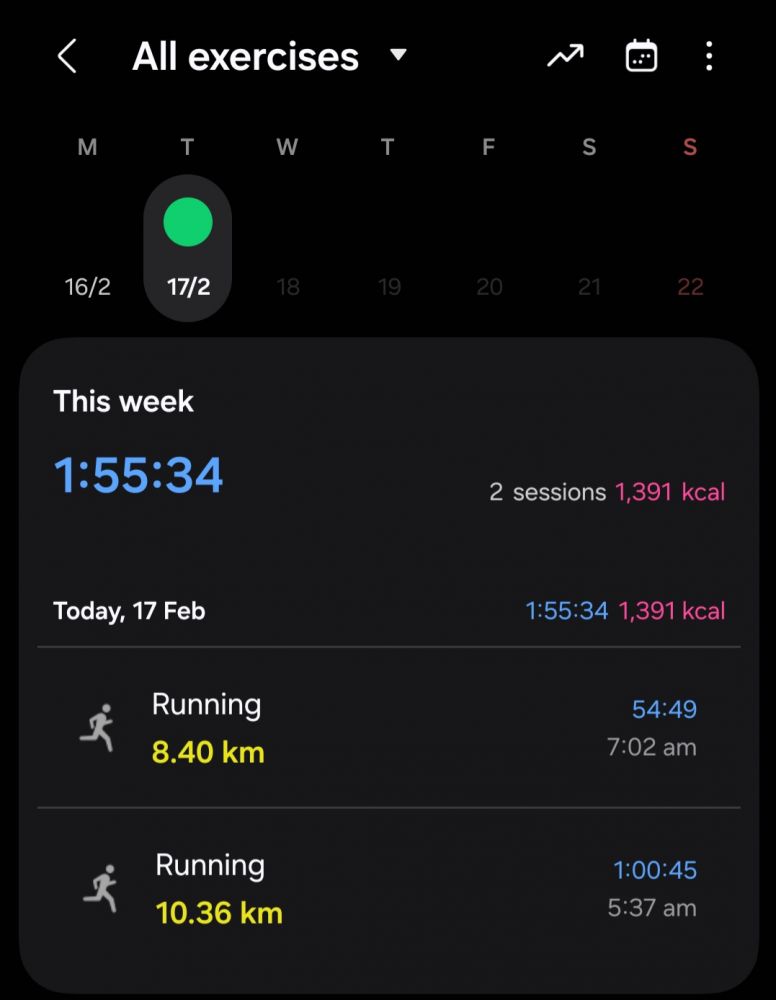Select Tuesday 17/2 in the week strip
776x1000 pixels.
coord(188,250)
